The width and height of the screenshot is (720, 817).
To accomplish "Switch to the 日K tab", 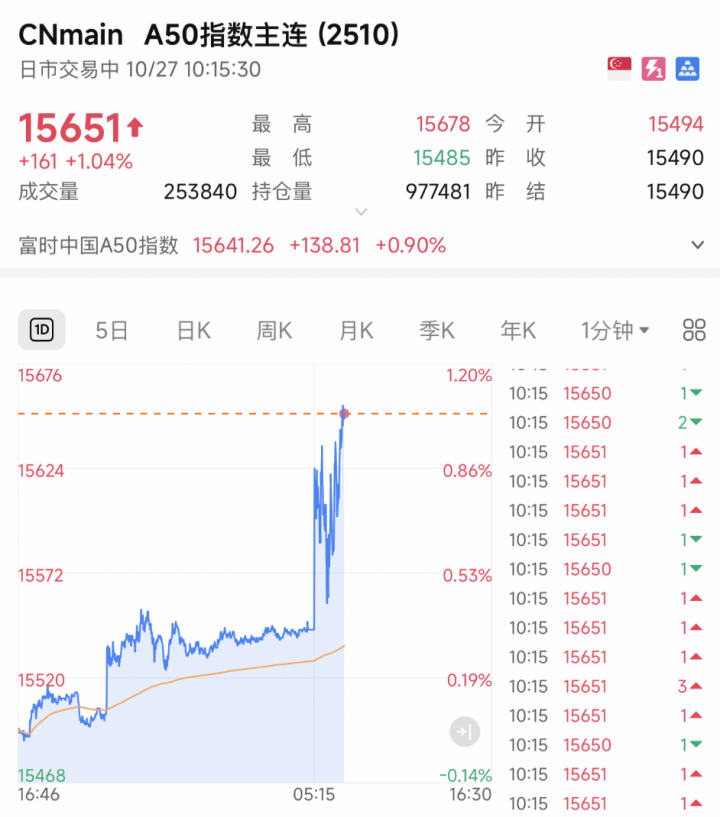I will pyautogui.click(x=192, y=330).
